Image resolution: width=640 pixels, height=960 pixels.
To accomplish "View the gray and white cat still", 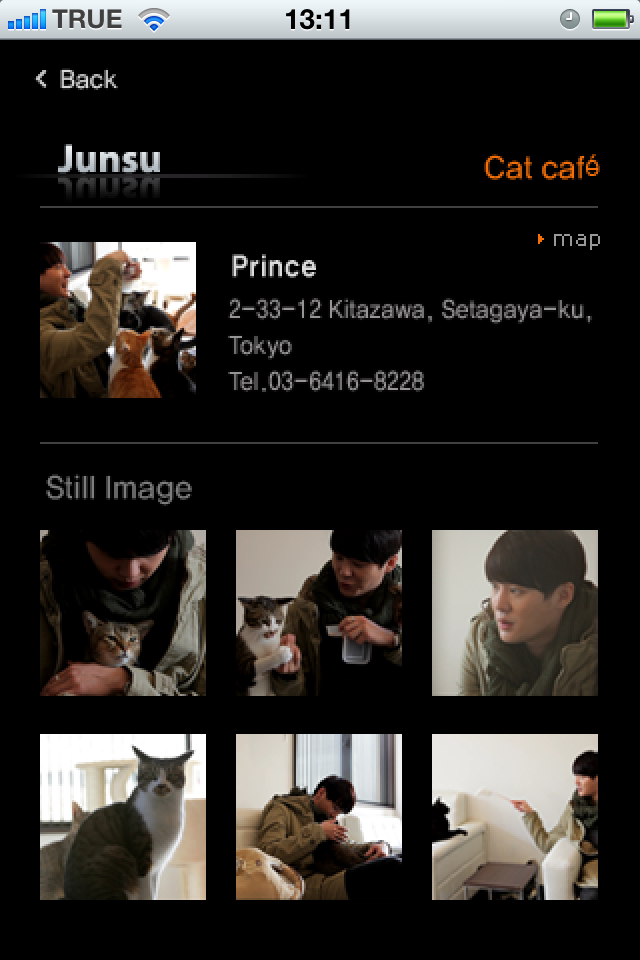I will [123, 817].
